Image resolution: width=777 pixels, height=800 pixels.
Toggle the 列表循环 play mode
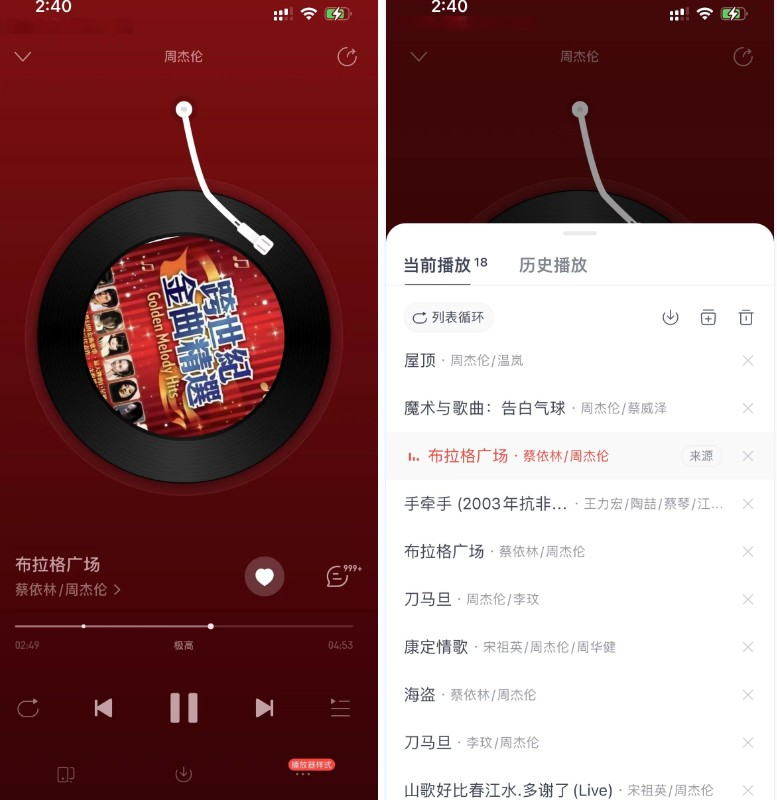(x=449, y=317)
